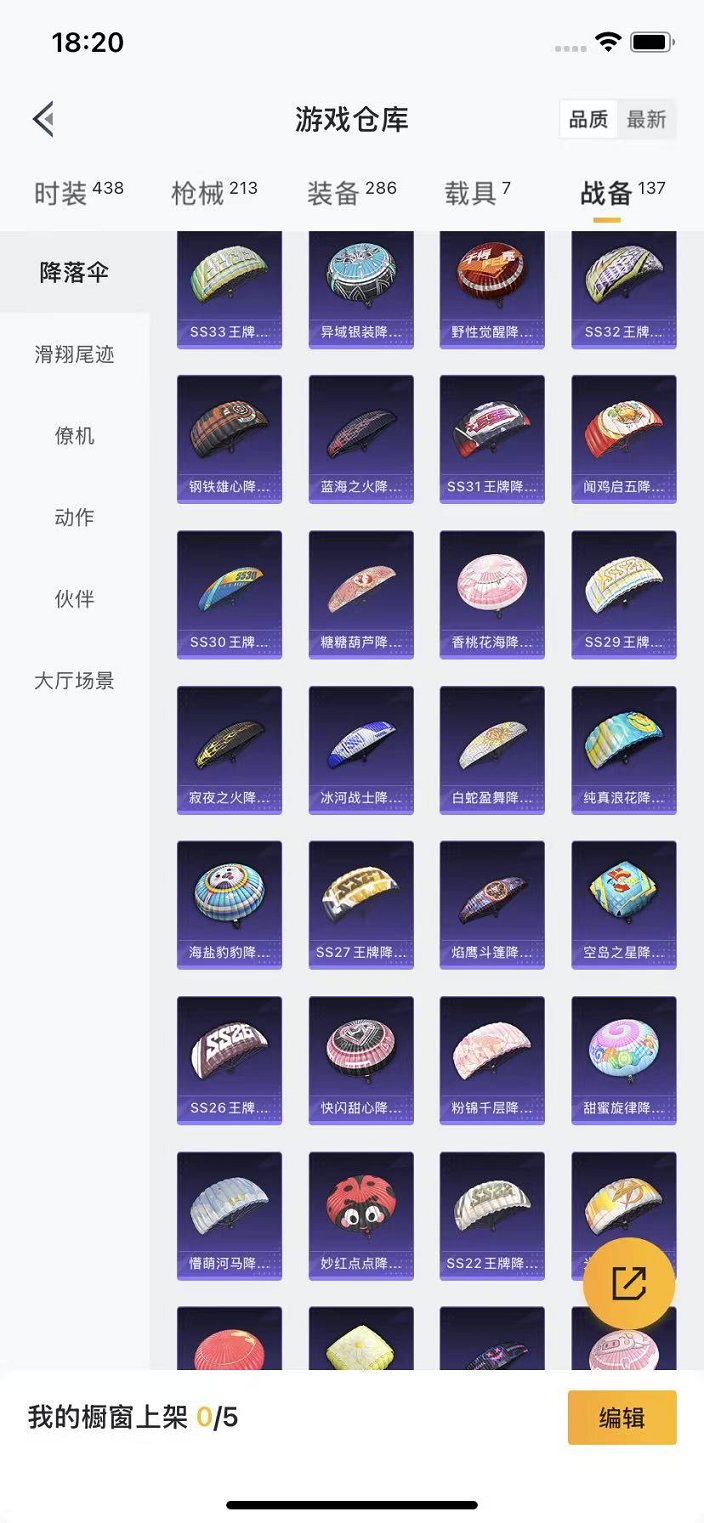View the 空岛之星 parachute
Image resolution: width=704 pixels, height=1523 pixels.
624,905
